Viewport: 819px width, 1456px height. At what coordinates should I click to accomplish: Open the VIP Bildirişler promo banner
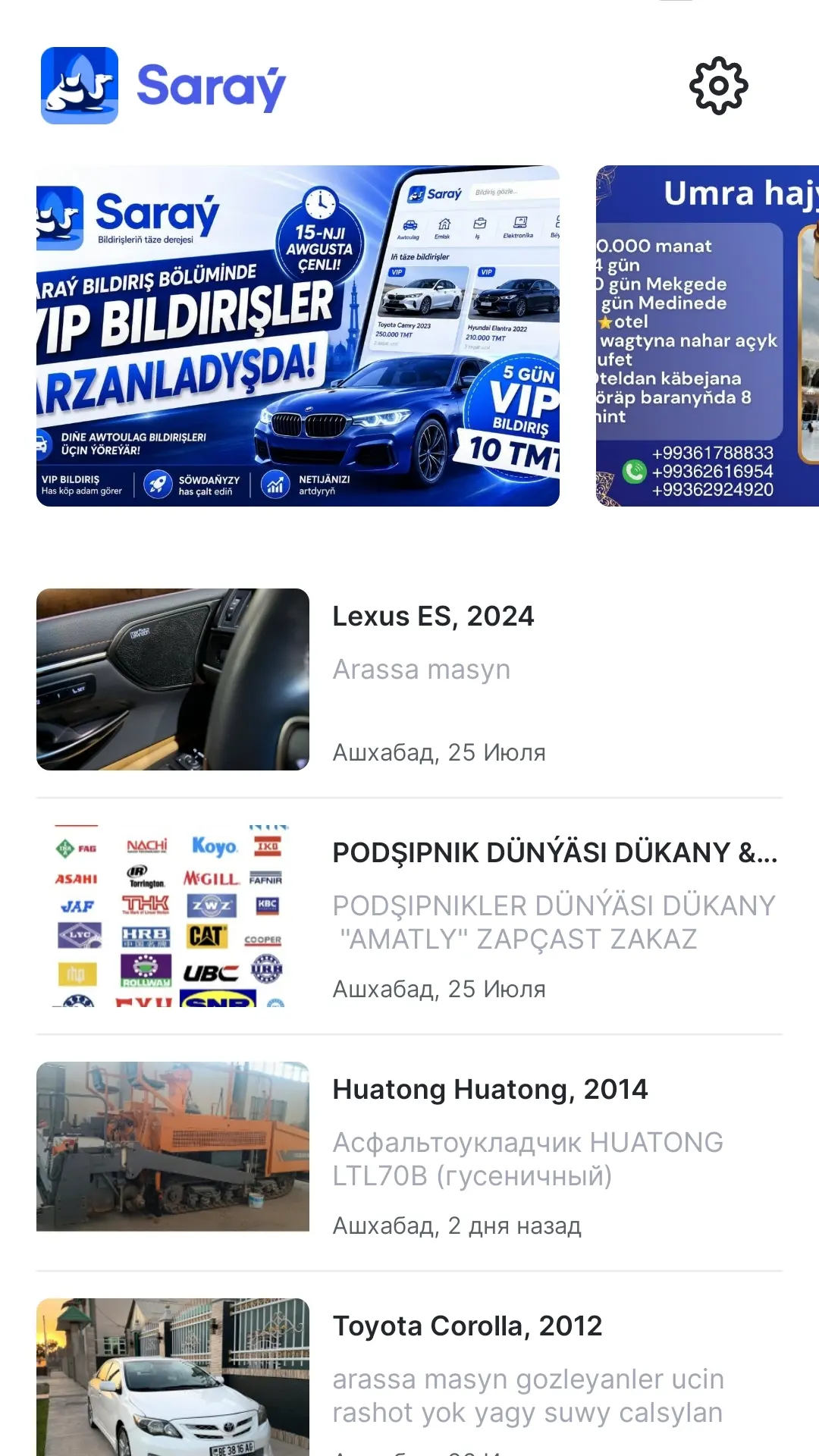(298, 336)
